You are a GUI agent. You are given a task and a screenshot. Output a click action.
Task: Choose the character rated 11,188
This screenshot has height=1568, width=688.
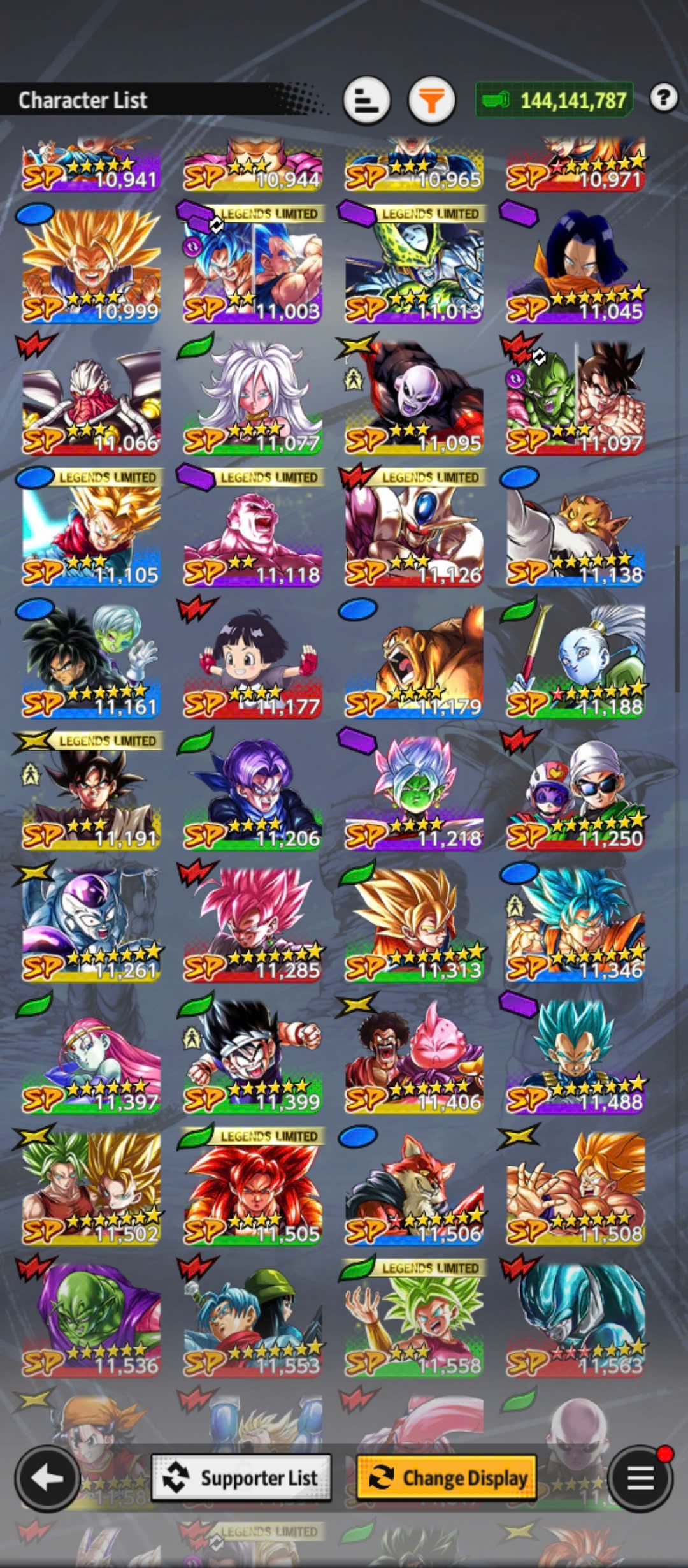point(575,660)
